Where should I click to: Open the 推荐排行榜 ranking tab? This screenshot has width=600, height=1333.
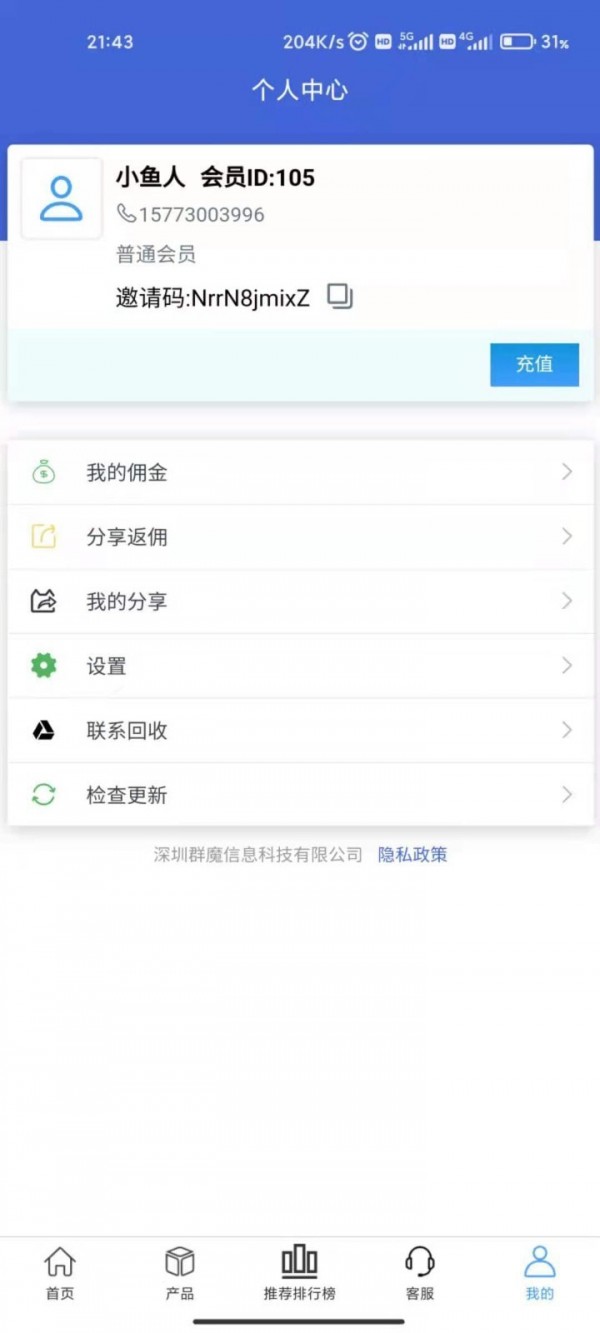300,1273
